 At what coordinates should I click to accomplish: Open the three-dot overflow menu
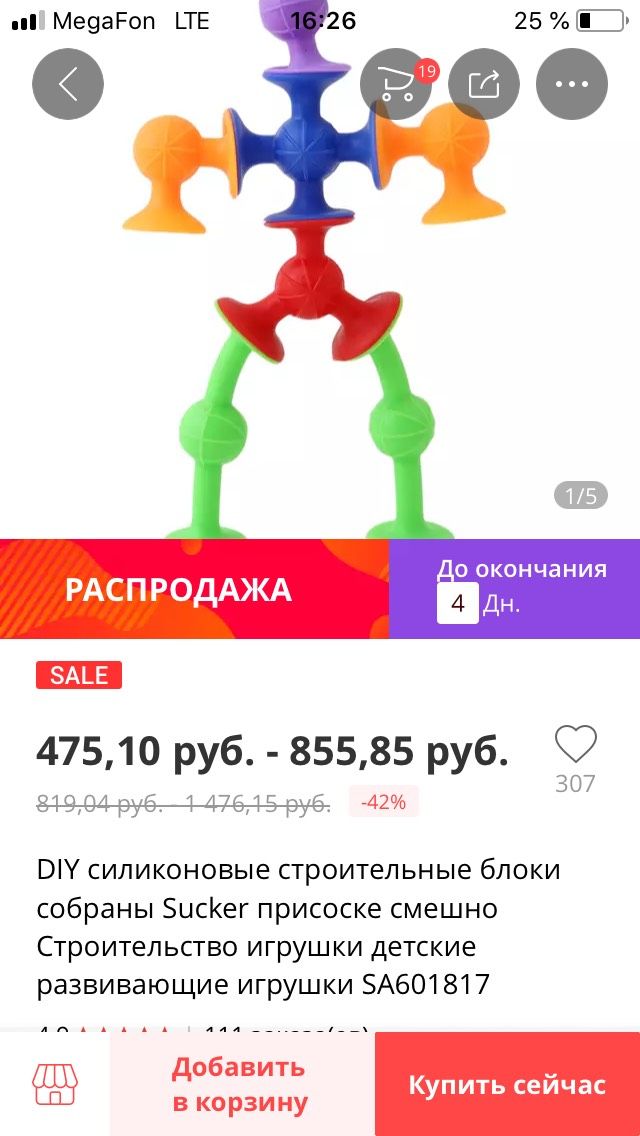(572, 84)
